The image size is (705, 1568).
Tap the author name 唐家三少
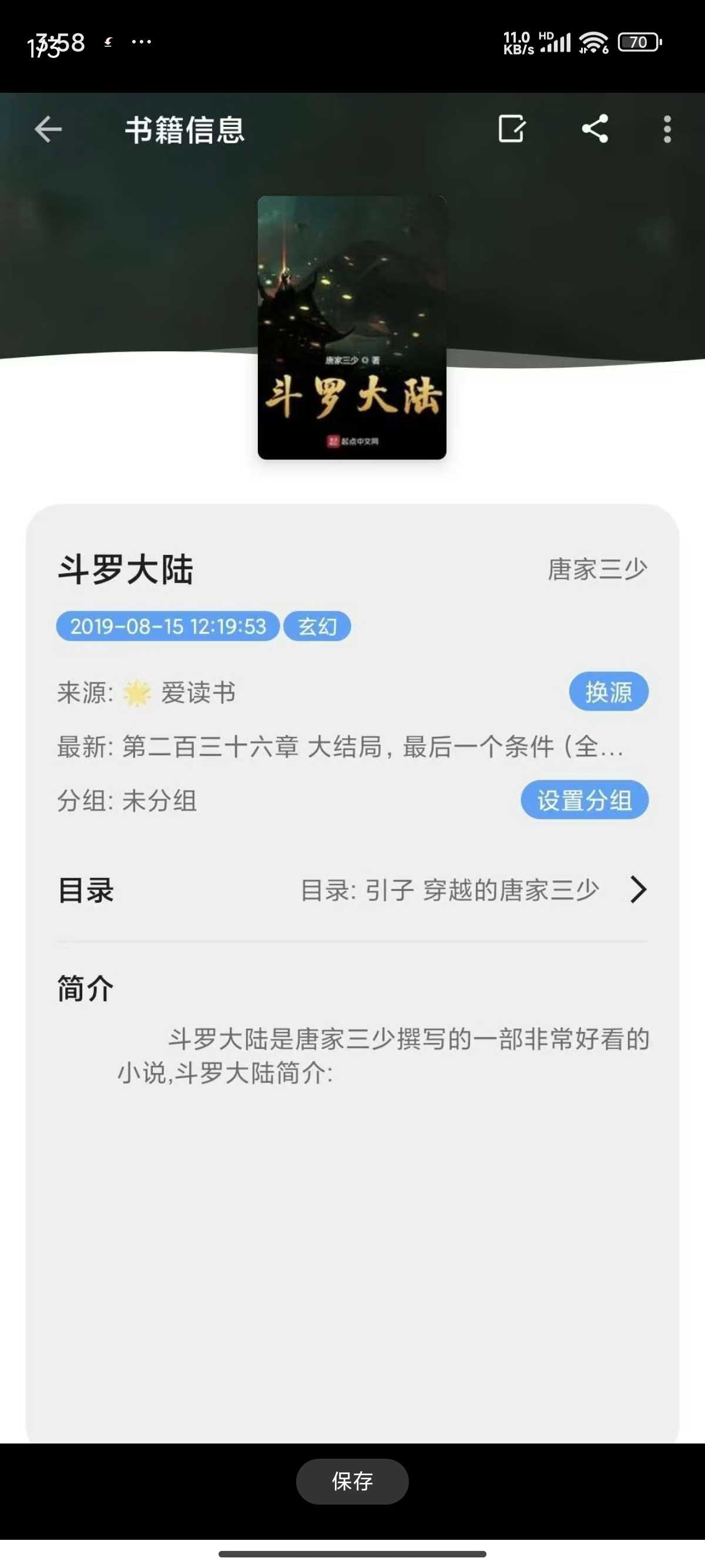click(597, 570)
